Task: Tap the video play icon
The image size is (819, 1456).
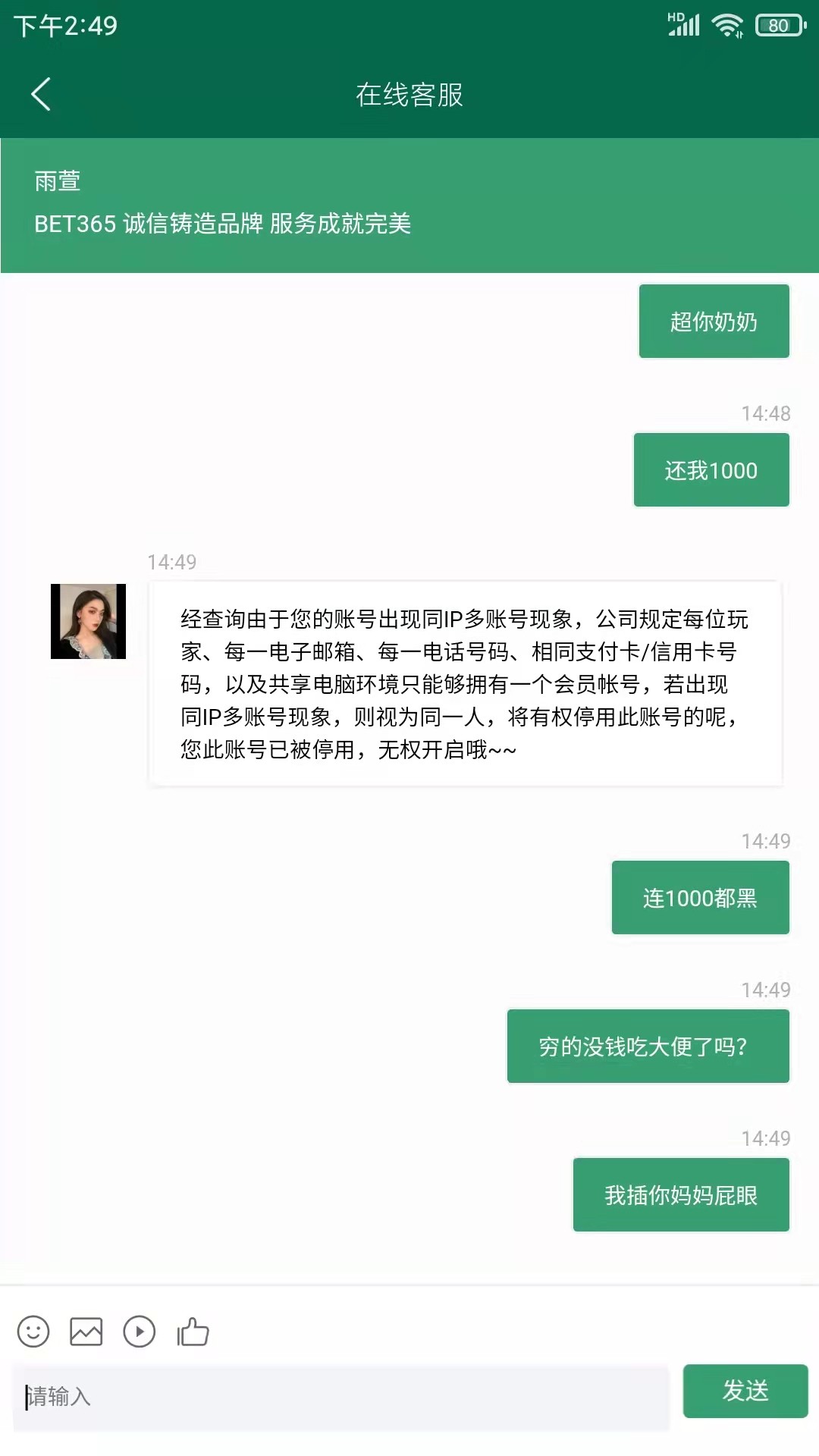Action: [139, 1331]
